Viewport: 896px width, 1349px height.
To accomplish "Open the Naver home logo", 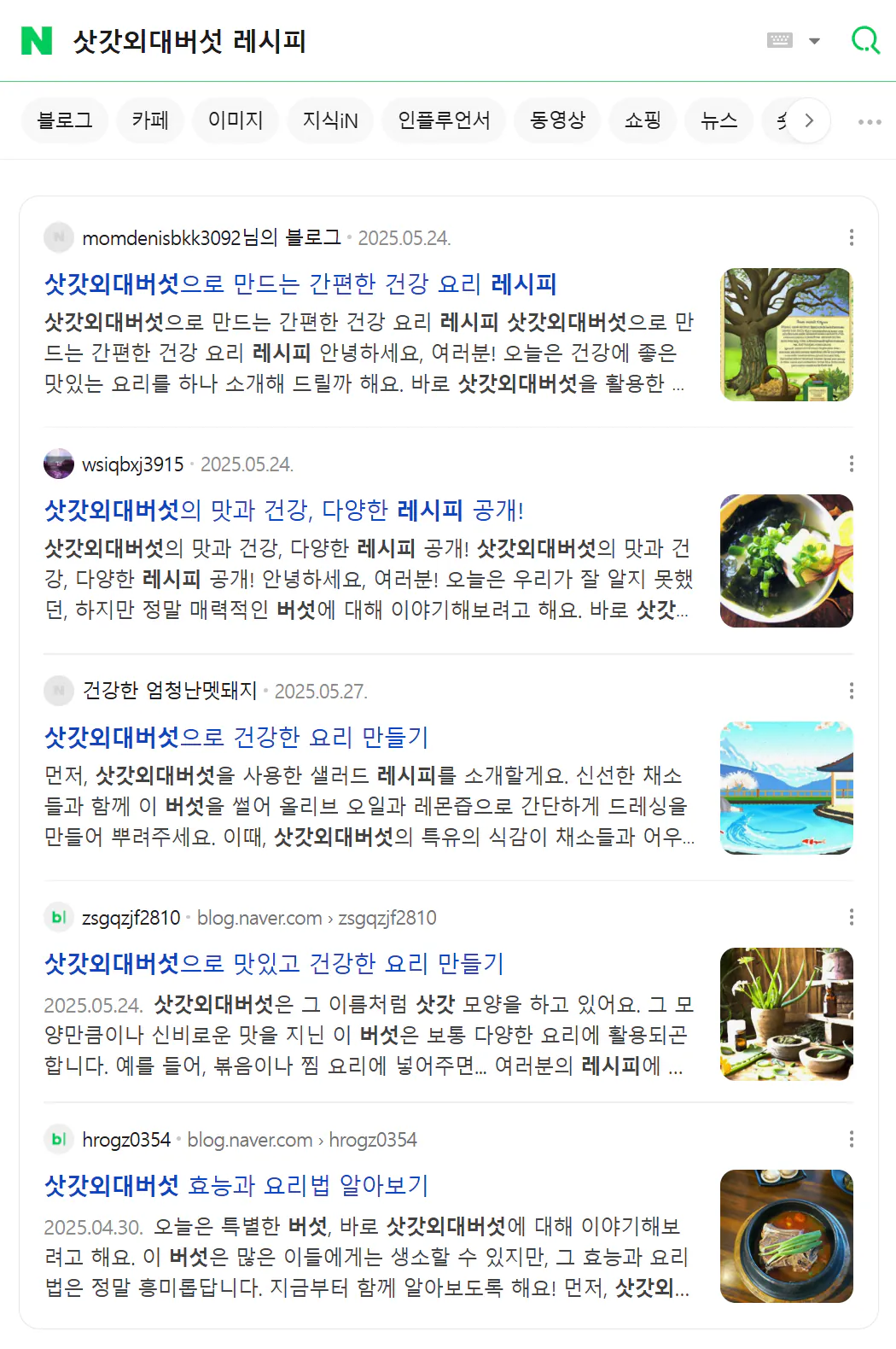I will [x=37, y=40].
